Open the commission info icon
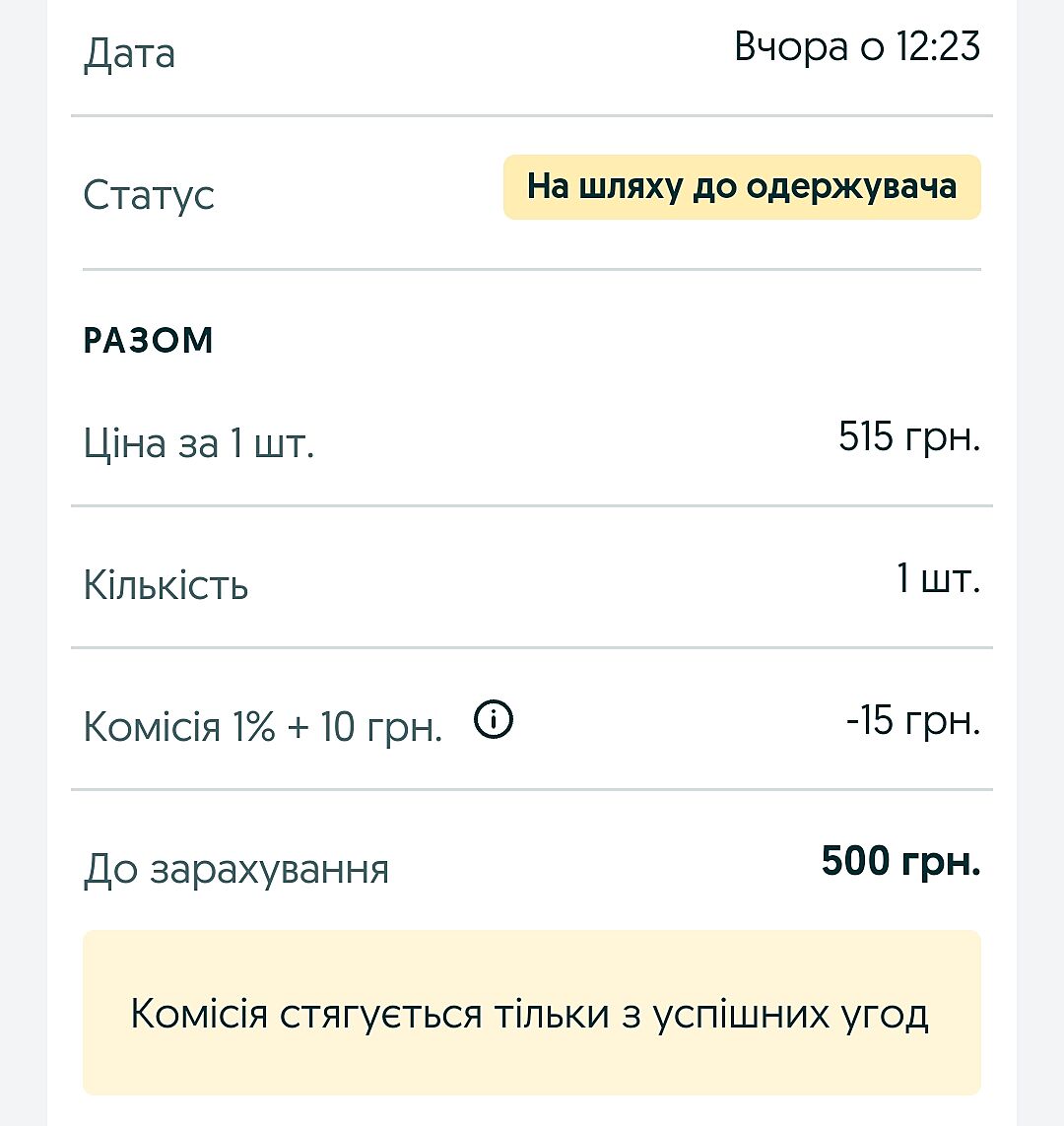The image size is (1064, 1126). click(494, 722)
